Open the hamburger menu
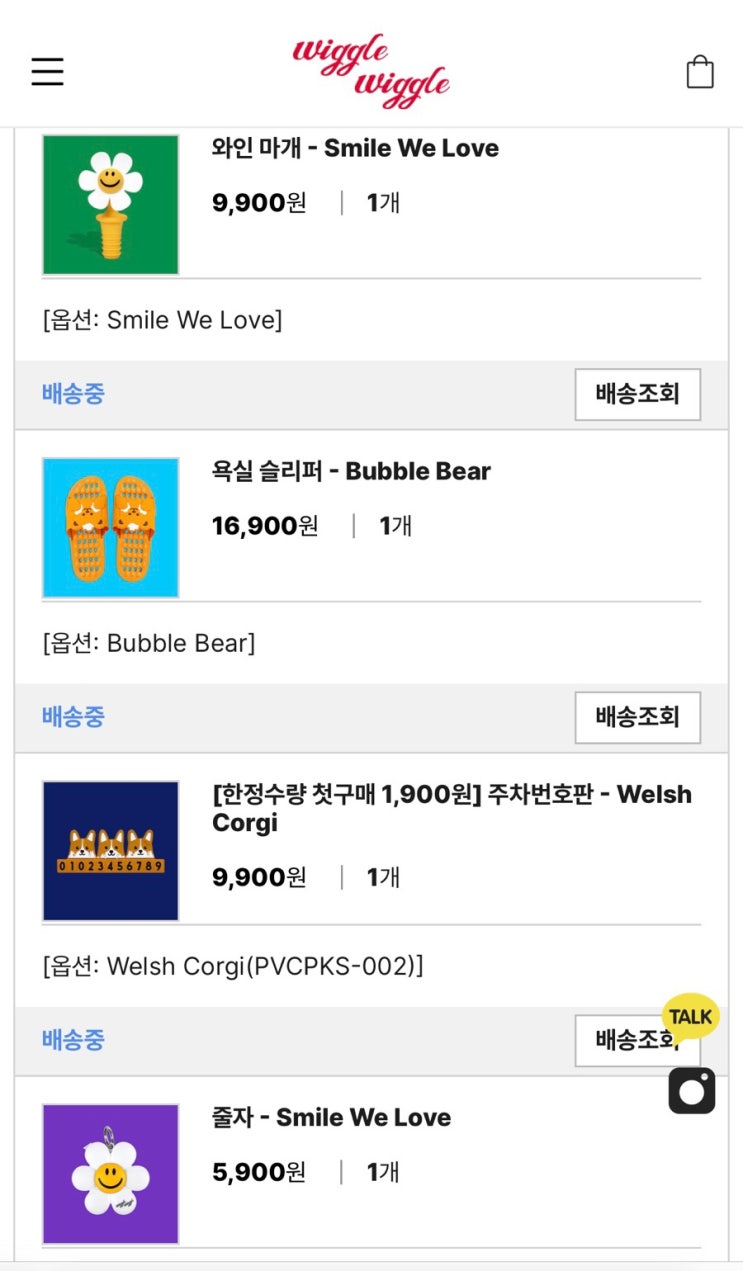 point(47,72)
